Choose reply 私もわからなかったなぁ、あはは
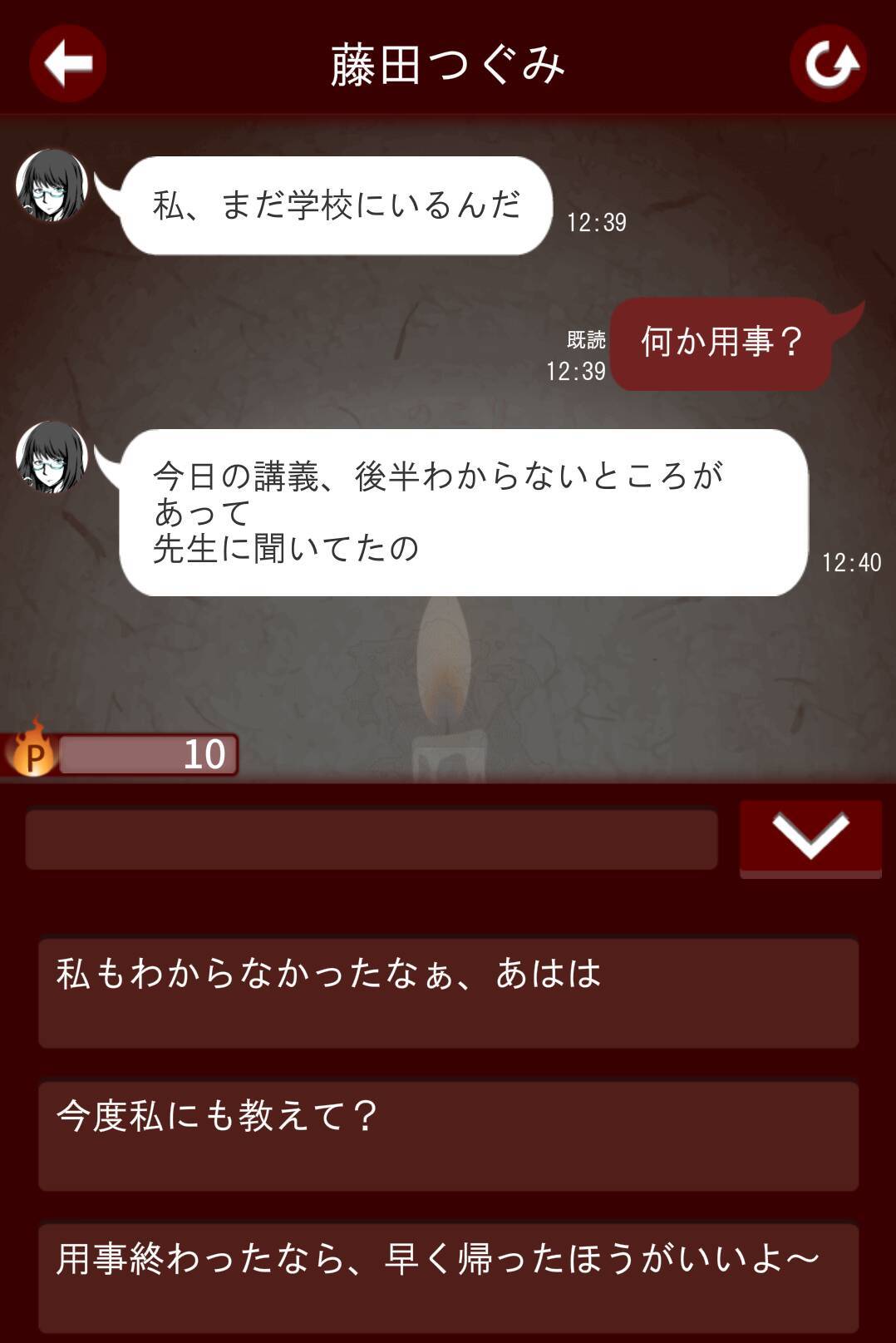Viewport: 896px width, 1343px height. click(448, 993)
